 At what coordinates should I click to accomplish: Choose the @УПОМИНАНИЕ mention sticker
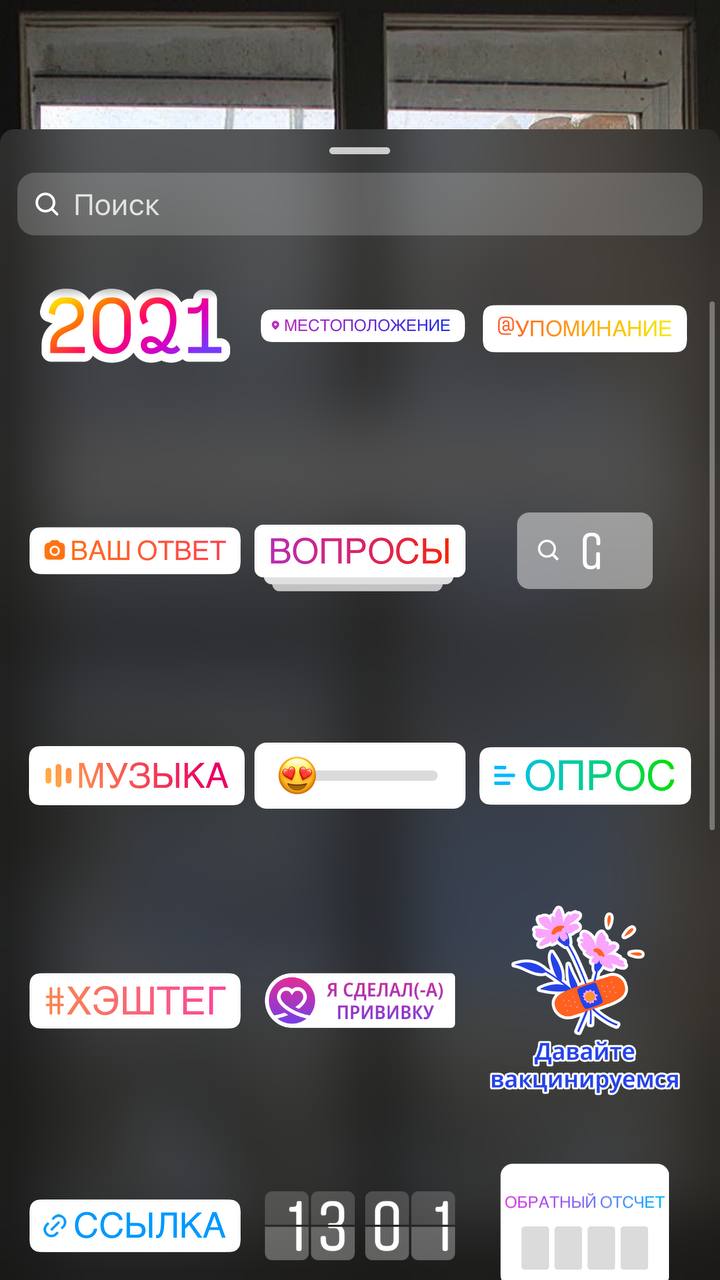point(584,328)
